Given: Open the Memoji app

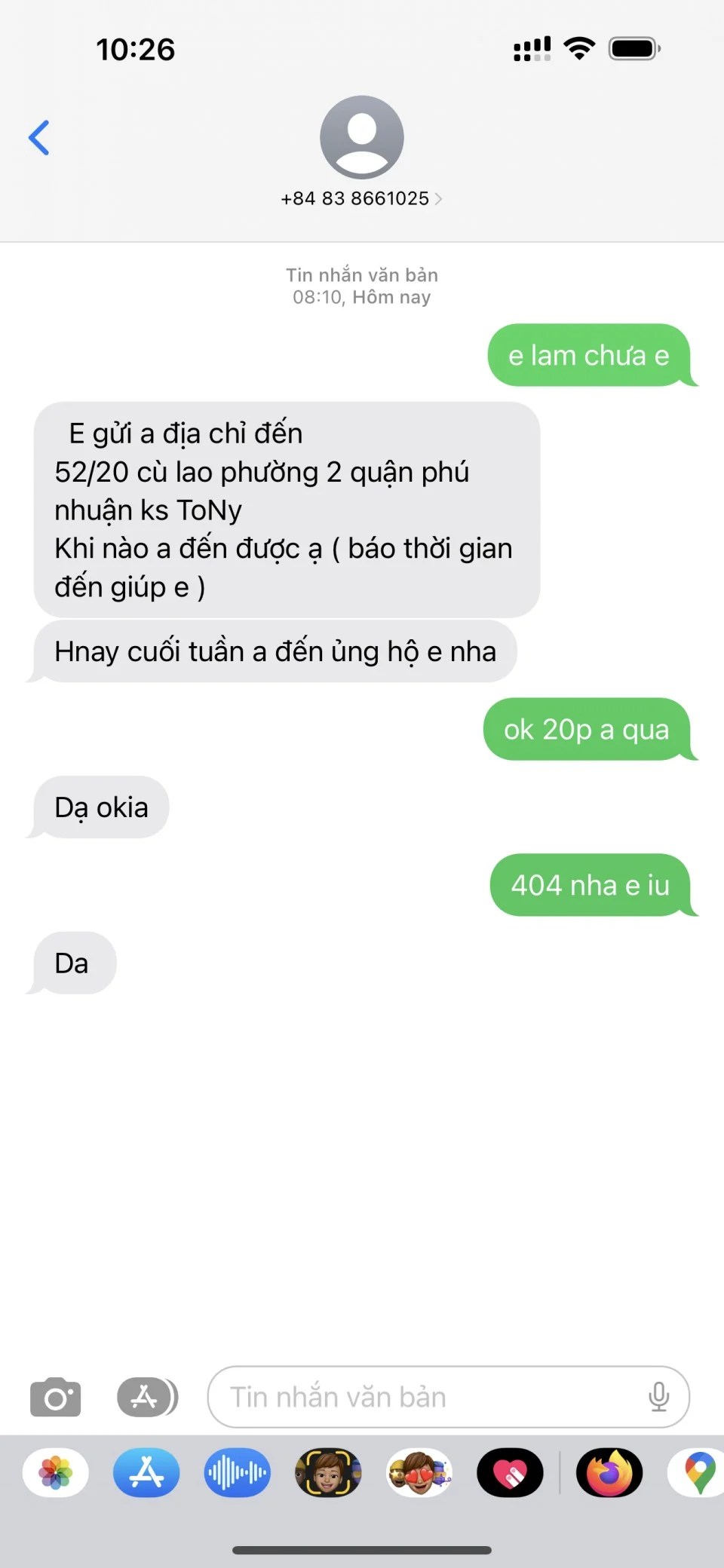Looking at the screenshot, I should [328, 1472].
